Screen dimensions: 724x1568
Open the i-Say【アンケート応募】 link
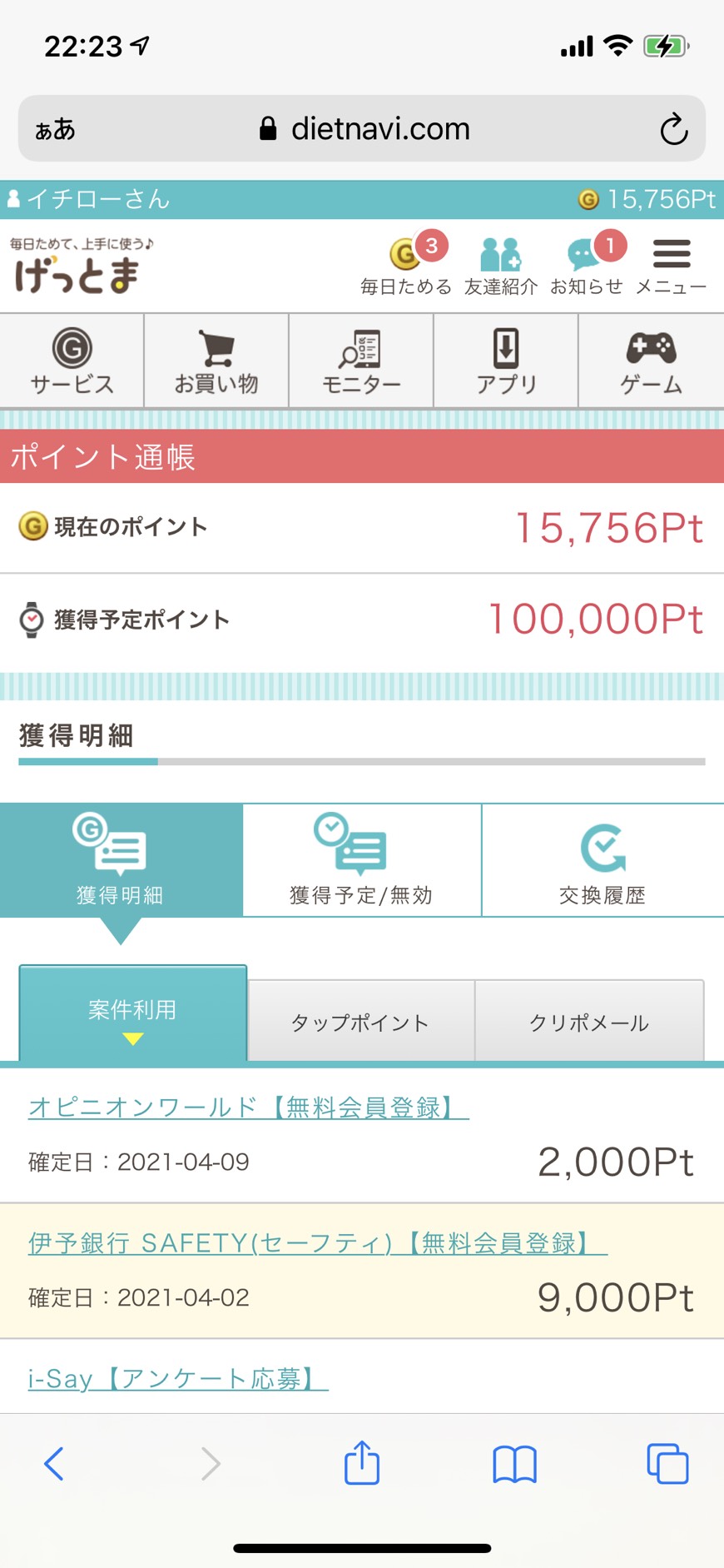(178, 1379)
